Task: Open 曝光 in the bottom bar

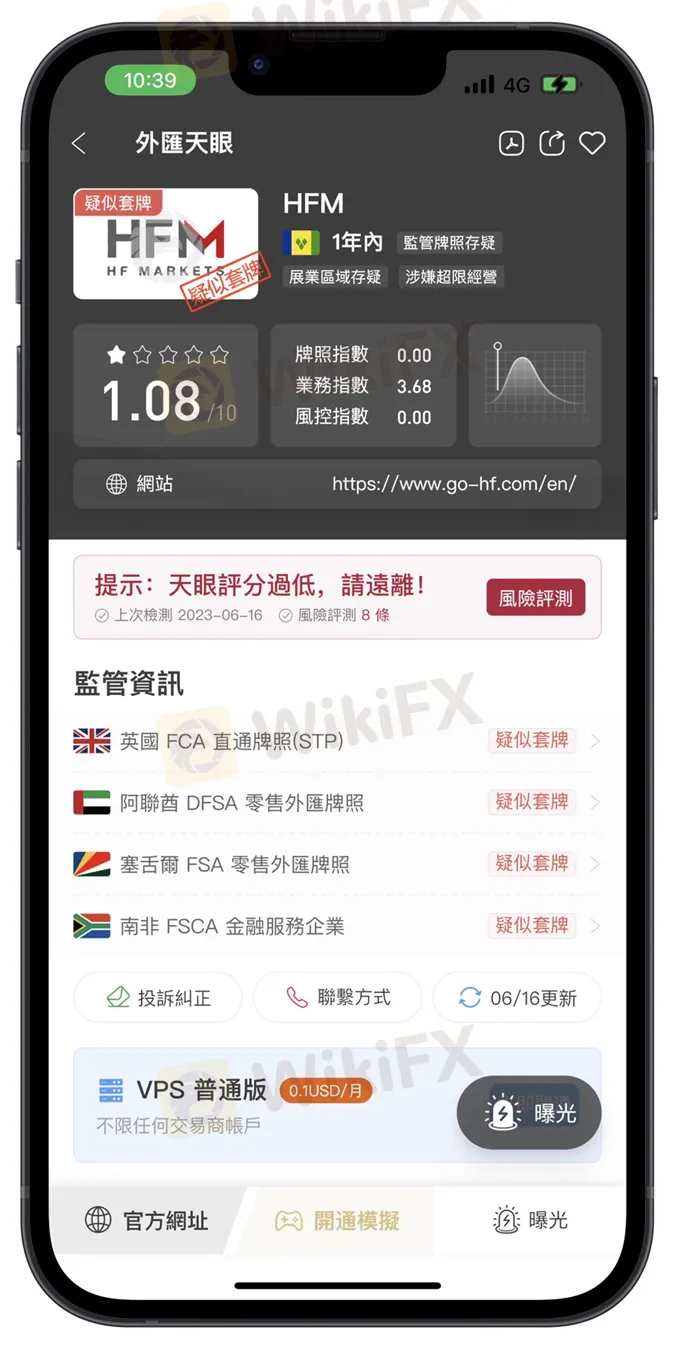Action: click(x=530, y=1220)
